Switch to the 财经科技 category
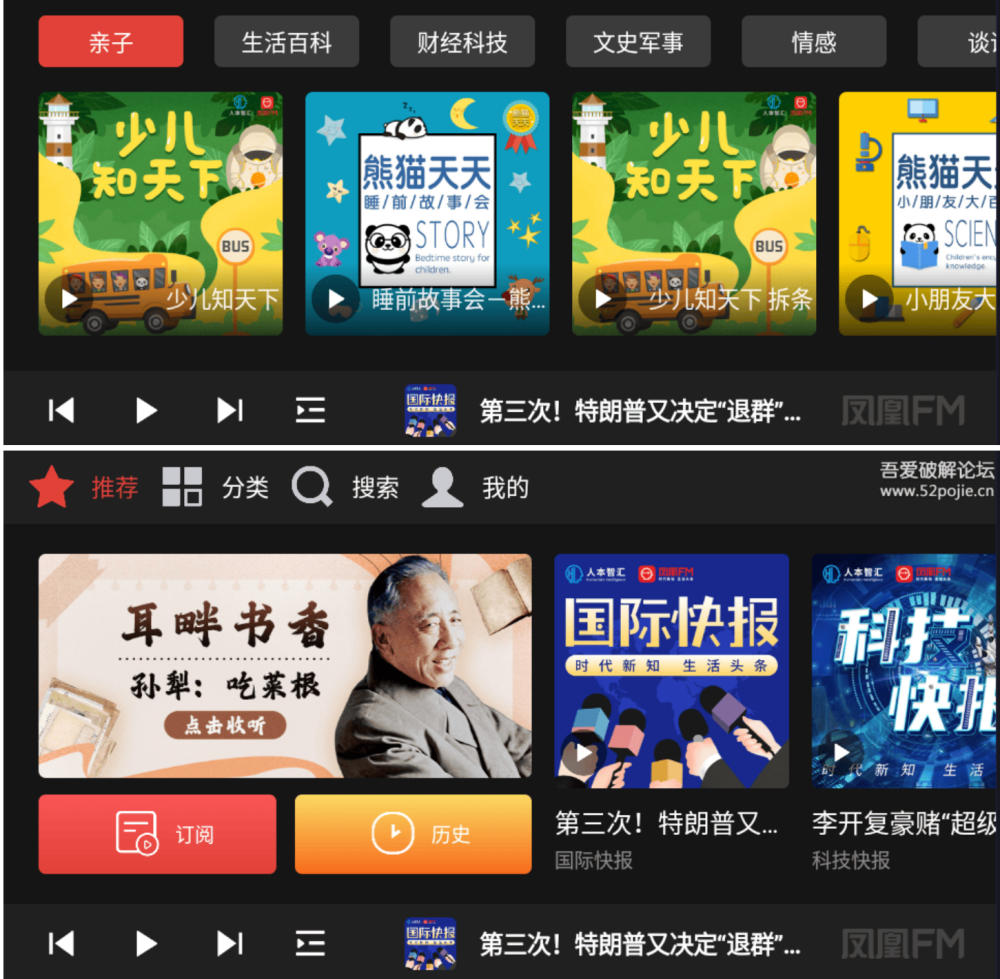1000x979 pixels. [x=462, y=42]
